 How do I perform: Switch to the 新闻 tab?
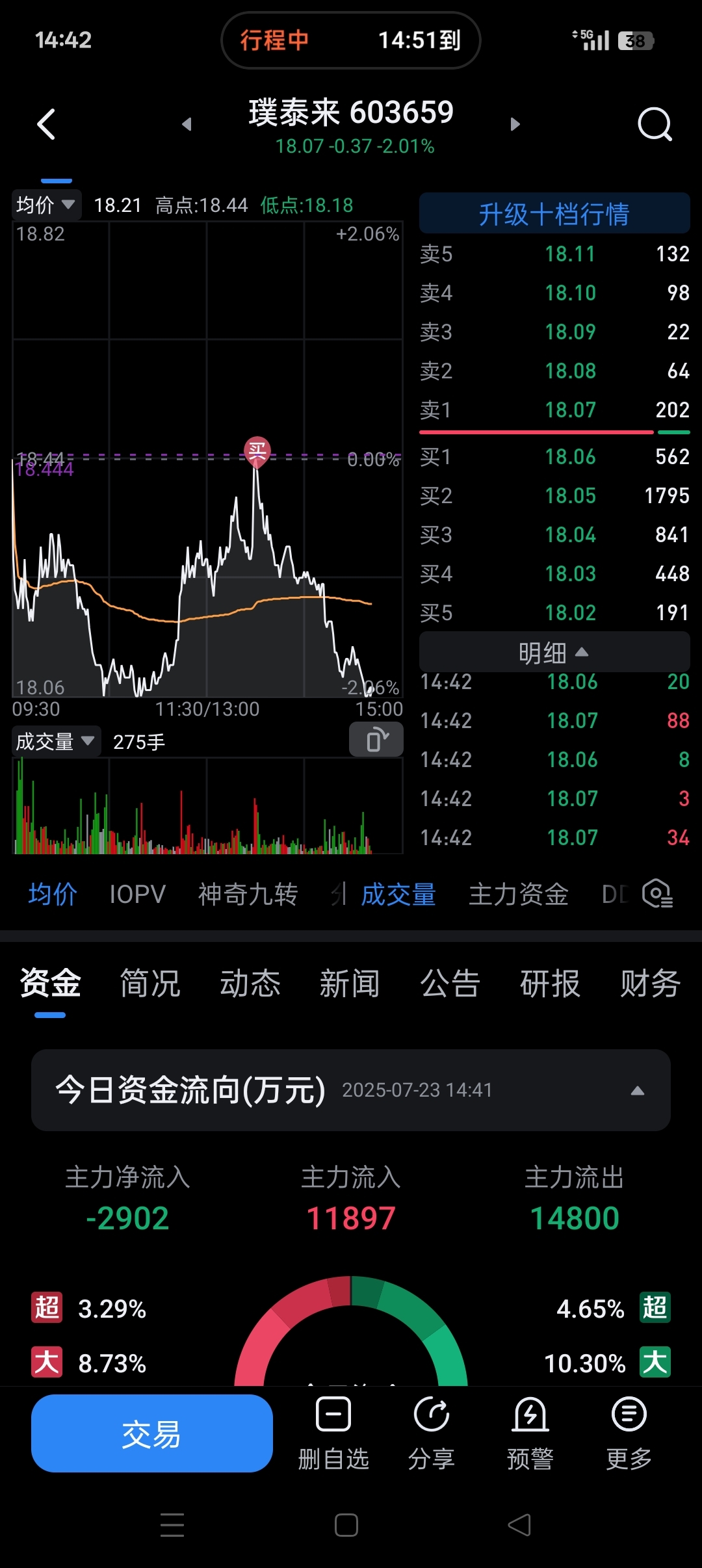click(350, 983)
